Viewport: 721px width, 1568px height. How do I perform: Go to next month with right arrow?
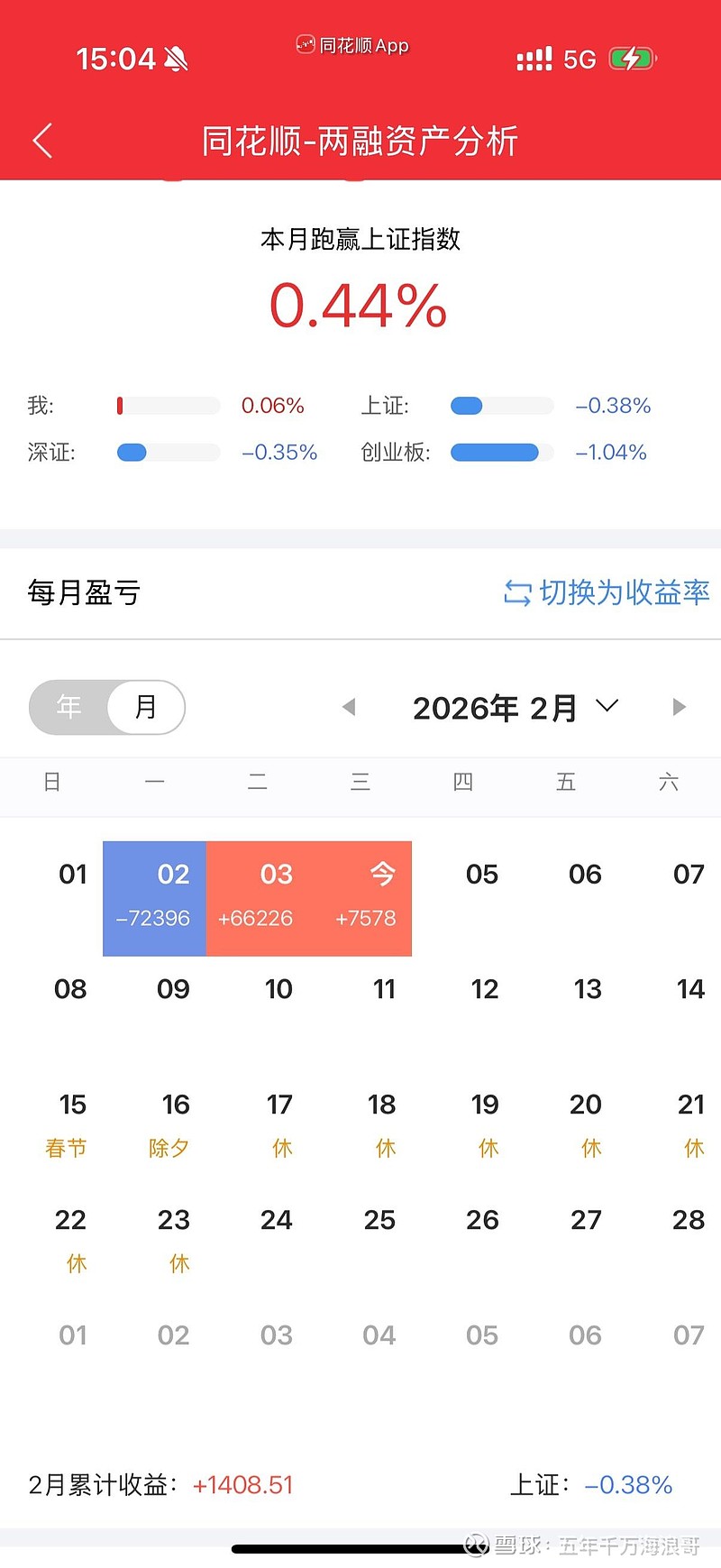(679, 707)
